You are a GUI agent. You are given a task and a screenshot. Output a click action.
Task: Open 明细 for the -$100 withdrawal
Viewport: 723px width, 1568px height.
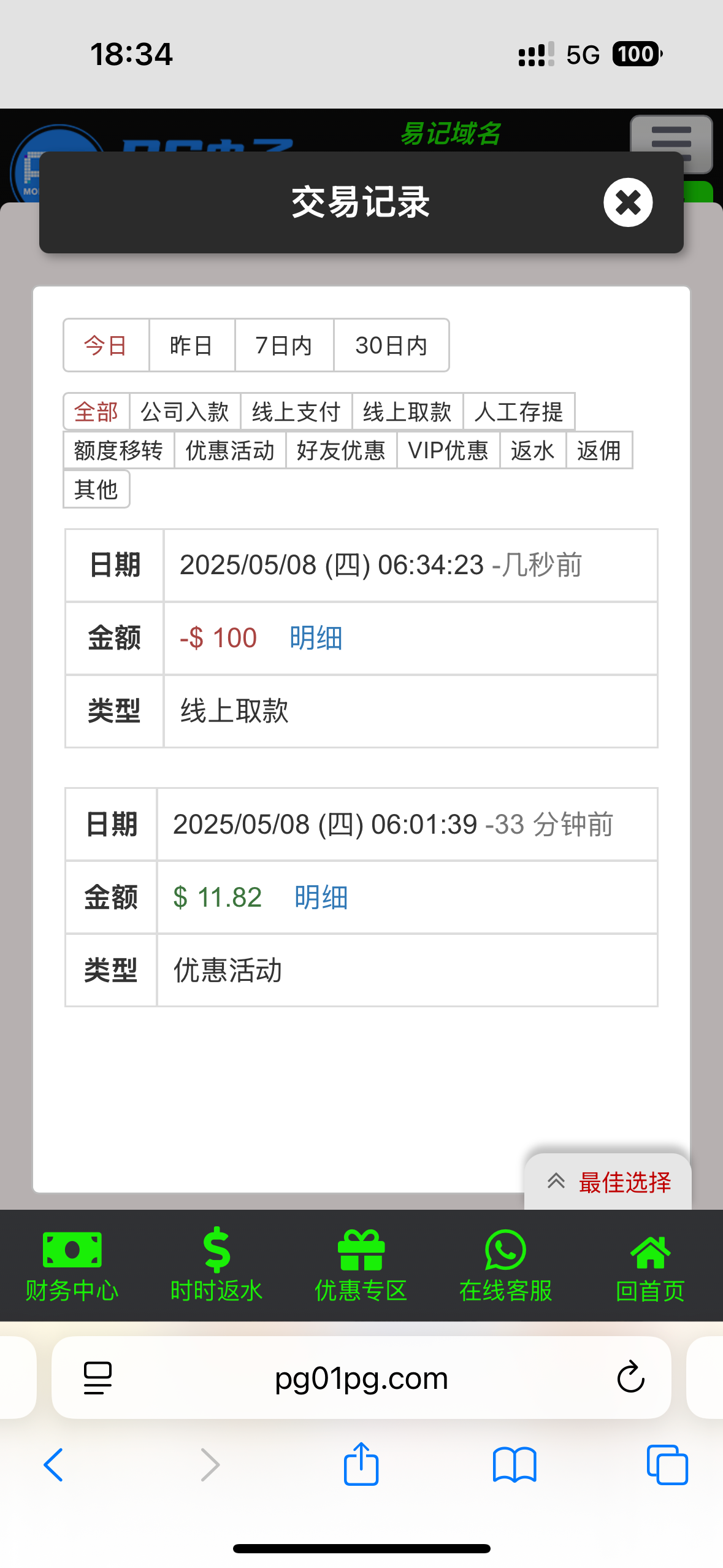(x=316, y=638)
